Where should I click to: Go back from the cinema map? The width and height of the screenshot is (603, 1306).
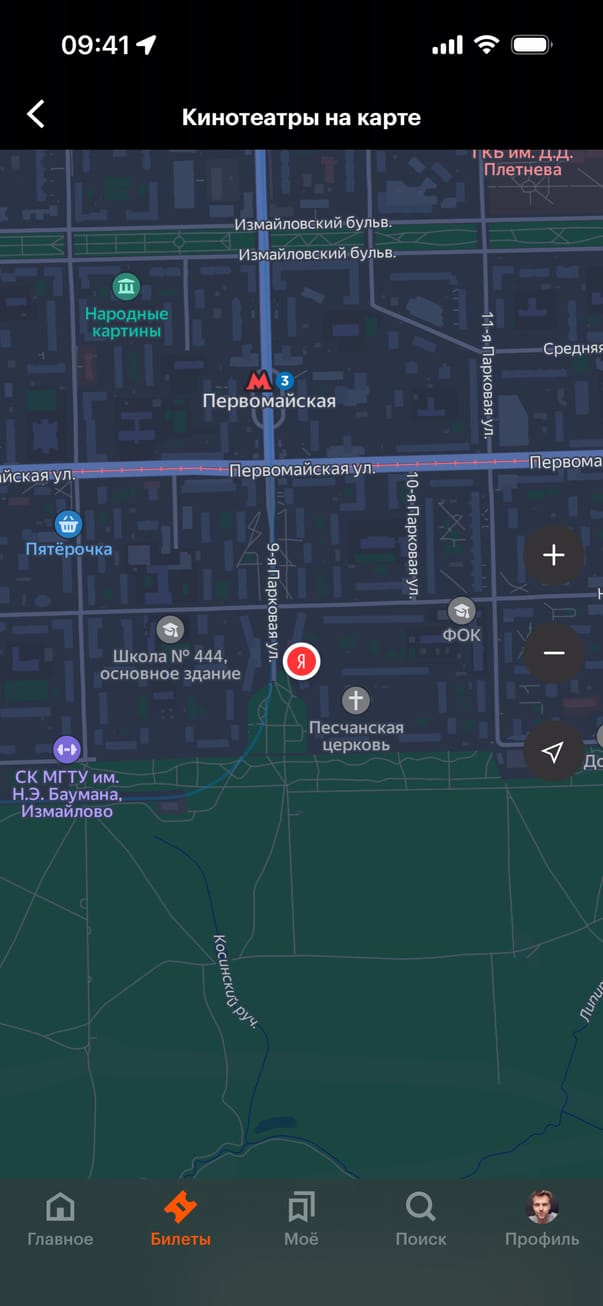pyautogui.click(x=36, y=114)
